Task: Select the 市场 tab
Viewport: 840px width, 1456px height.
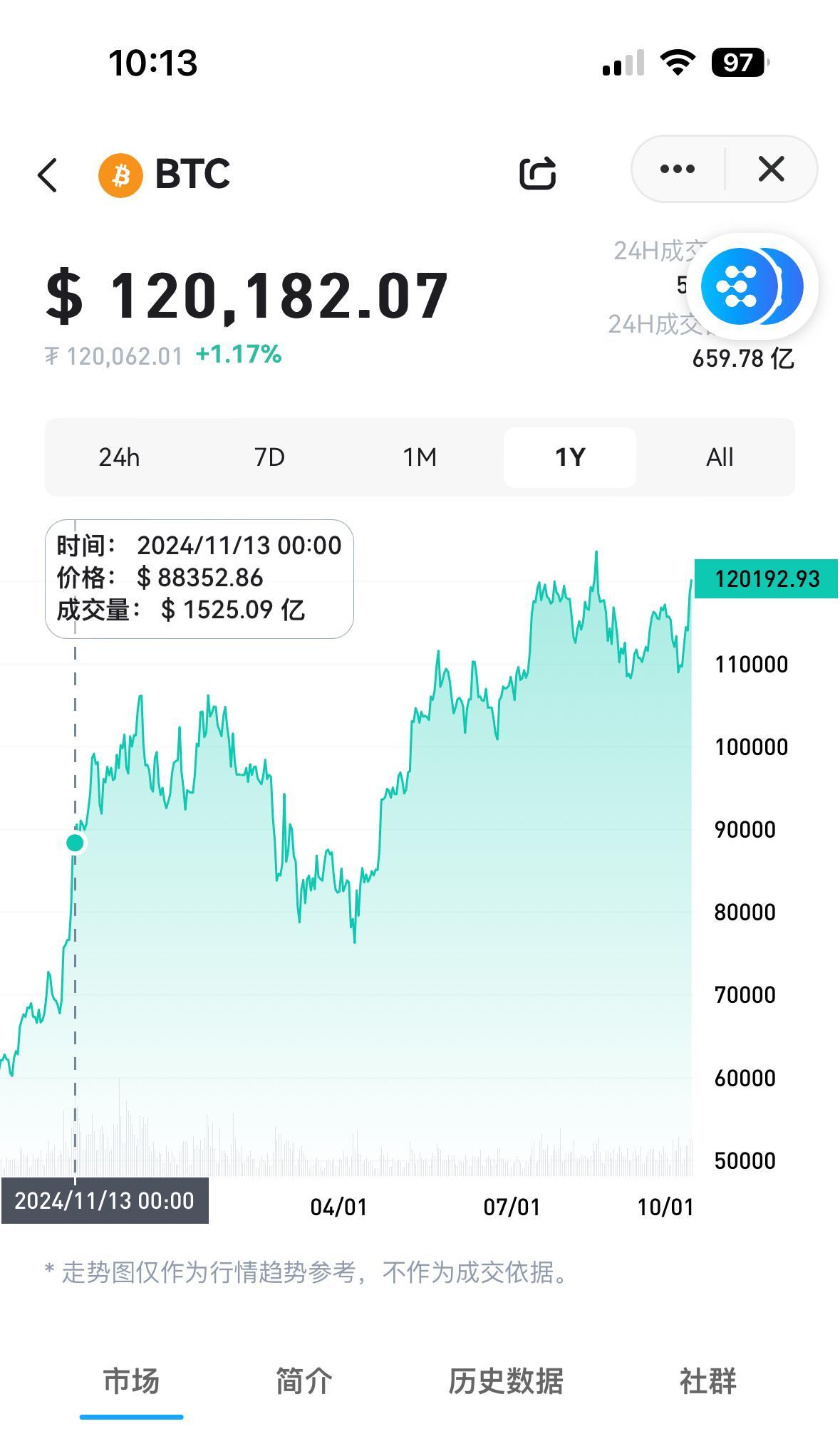Action: (133, 1379)
